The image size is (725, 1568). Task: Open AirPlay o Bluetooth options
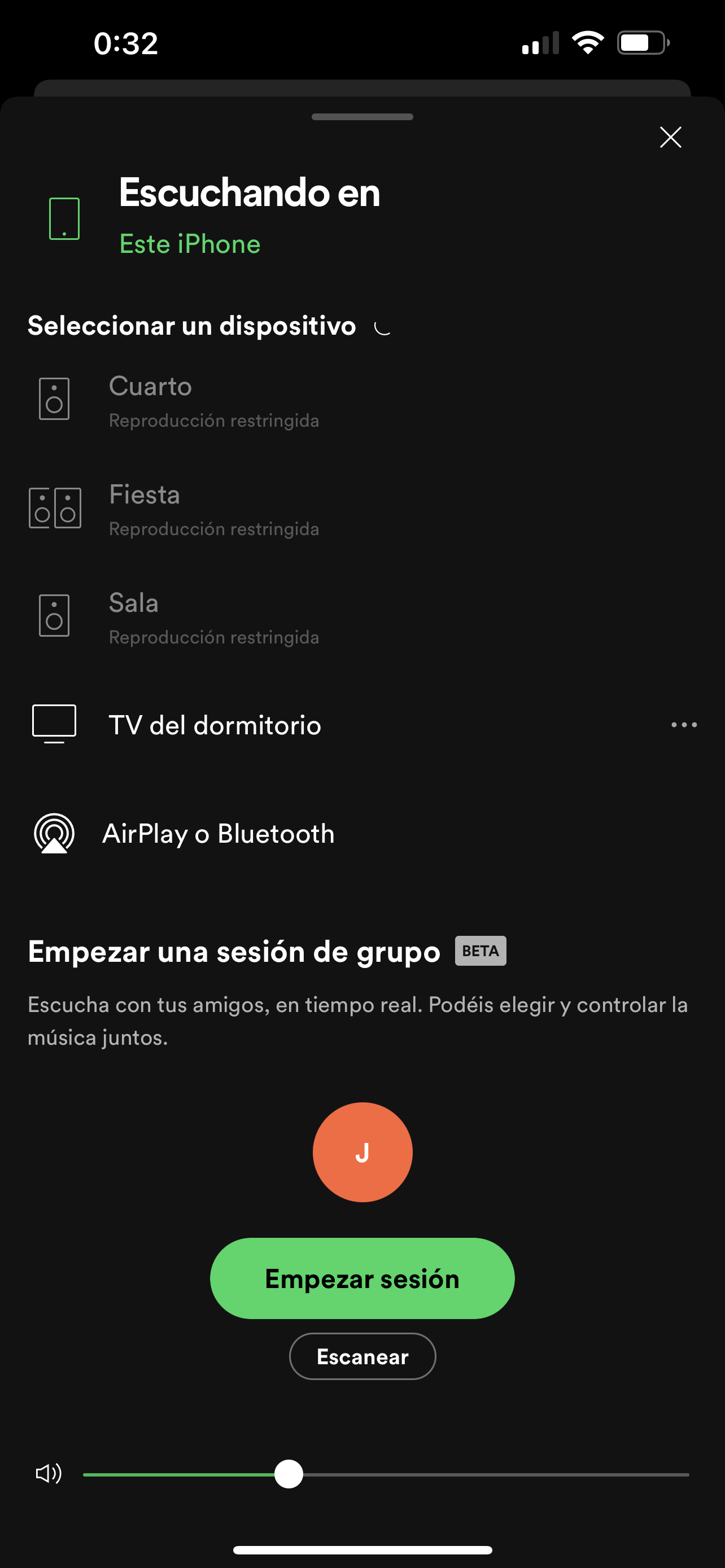tap(218, 833)
